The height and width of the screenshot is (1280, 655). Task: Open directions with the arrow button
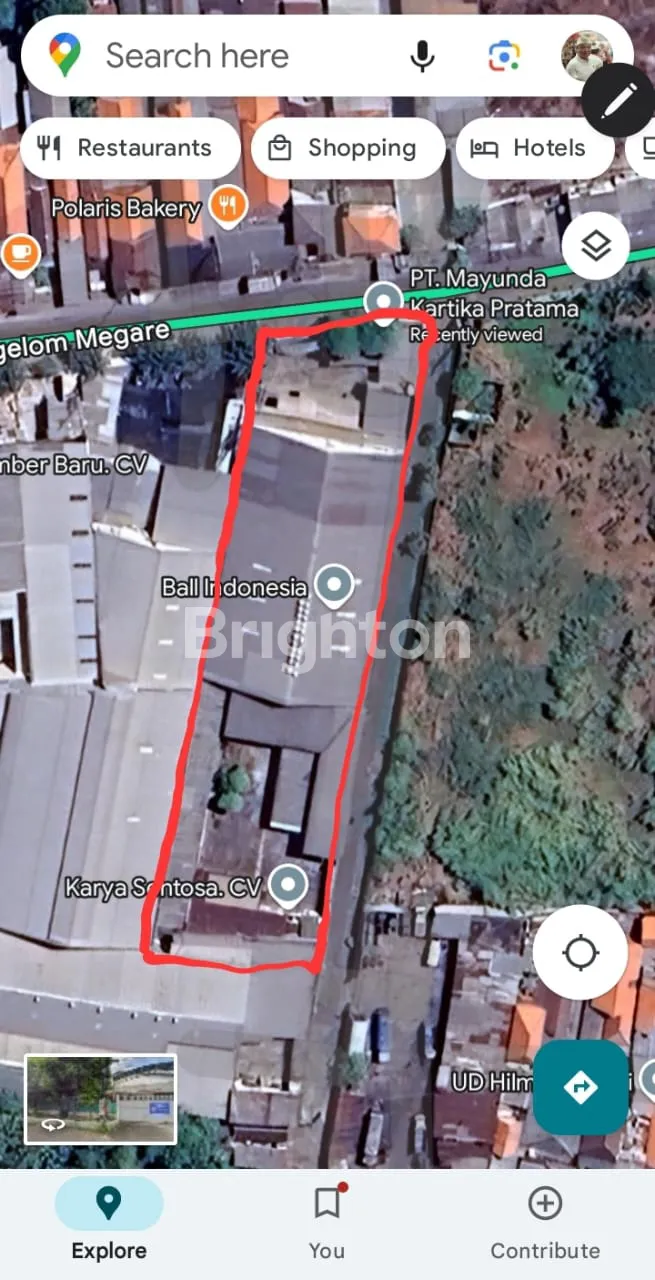point(581,1087)
